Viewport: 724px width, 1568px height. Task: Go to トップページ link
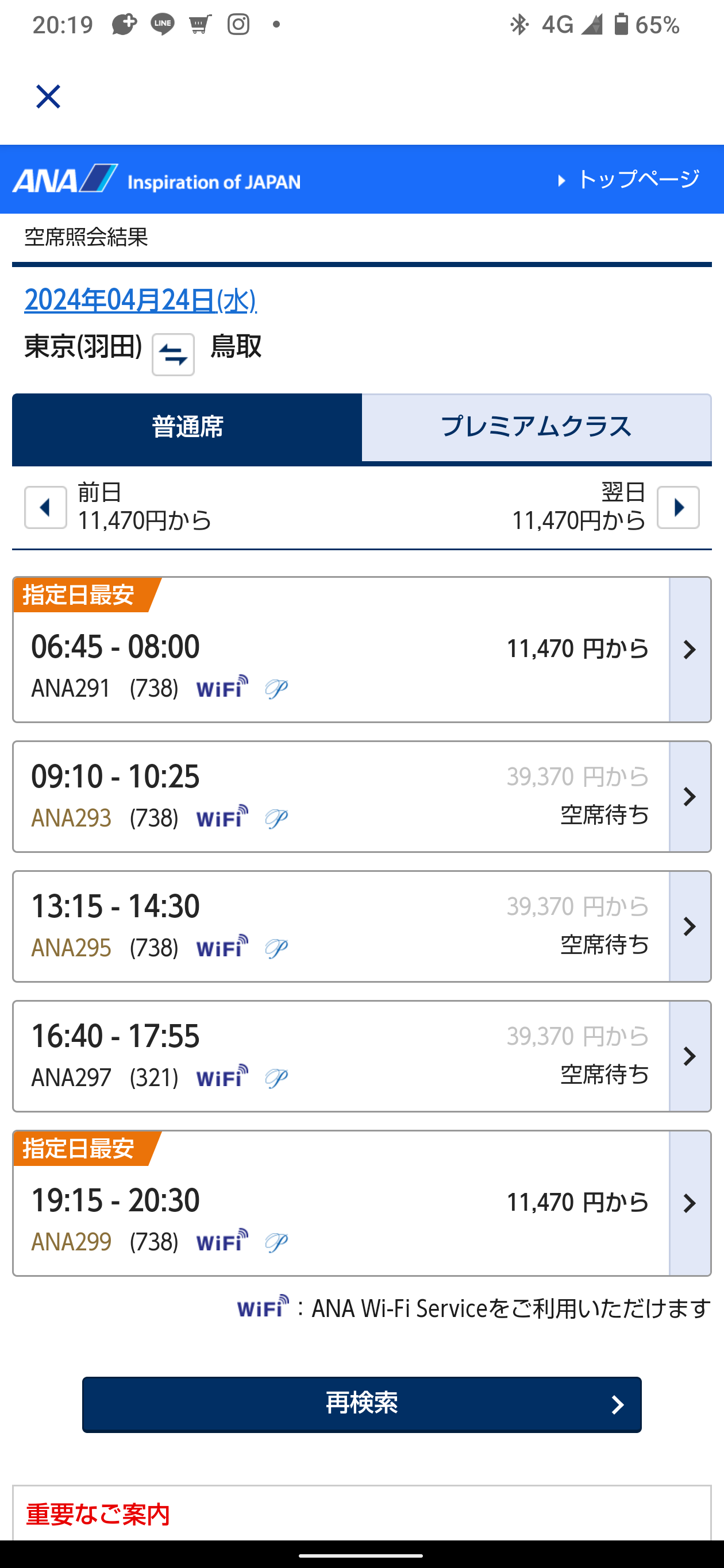[630, 180]
